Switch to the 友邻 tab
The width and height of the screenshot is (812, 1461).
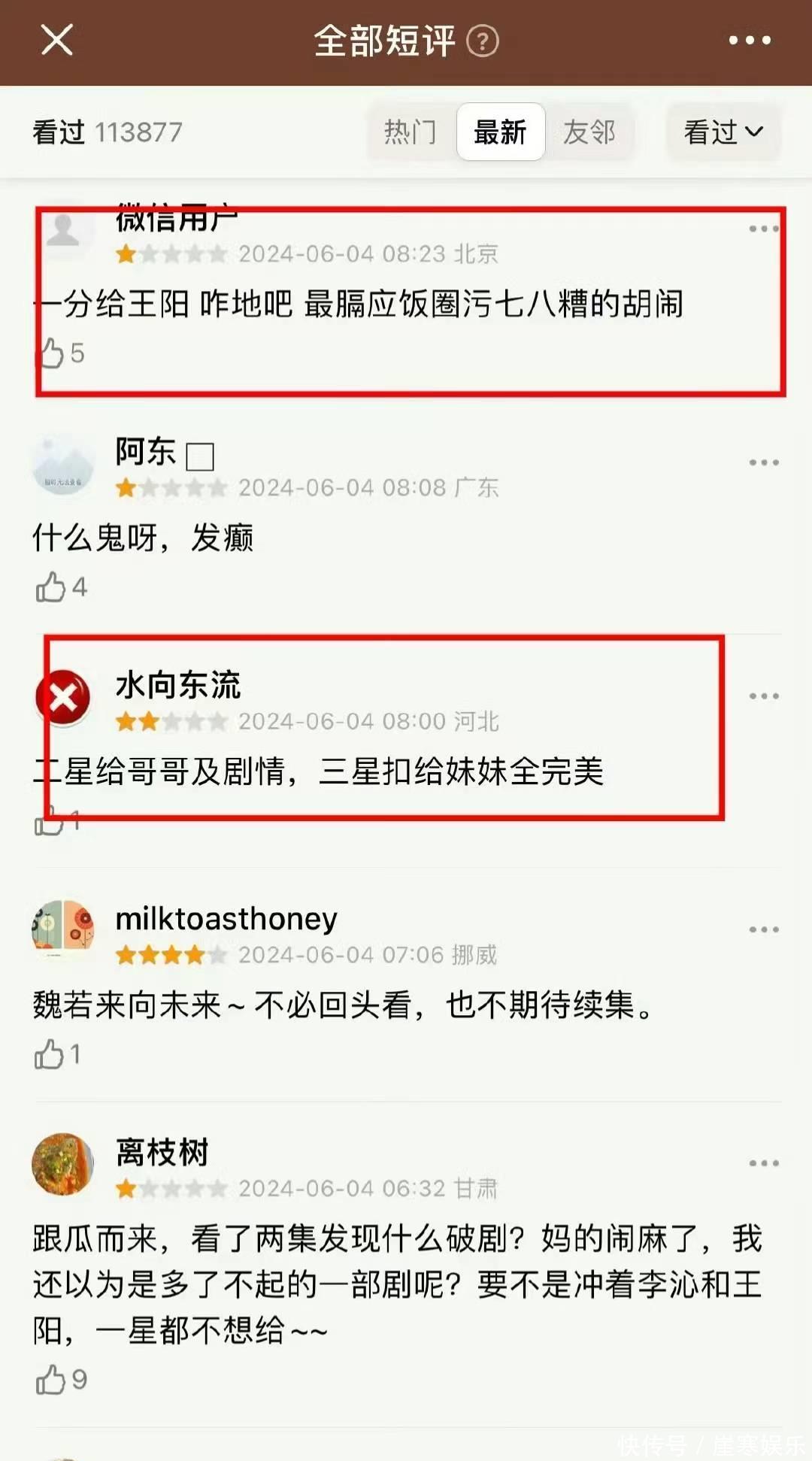589,132
